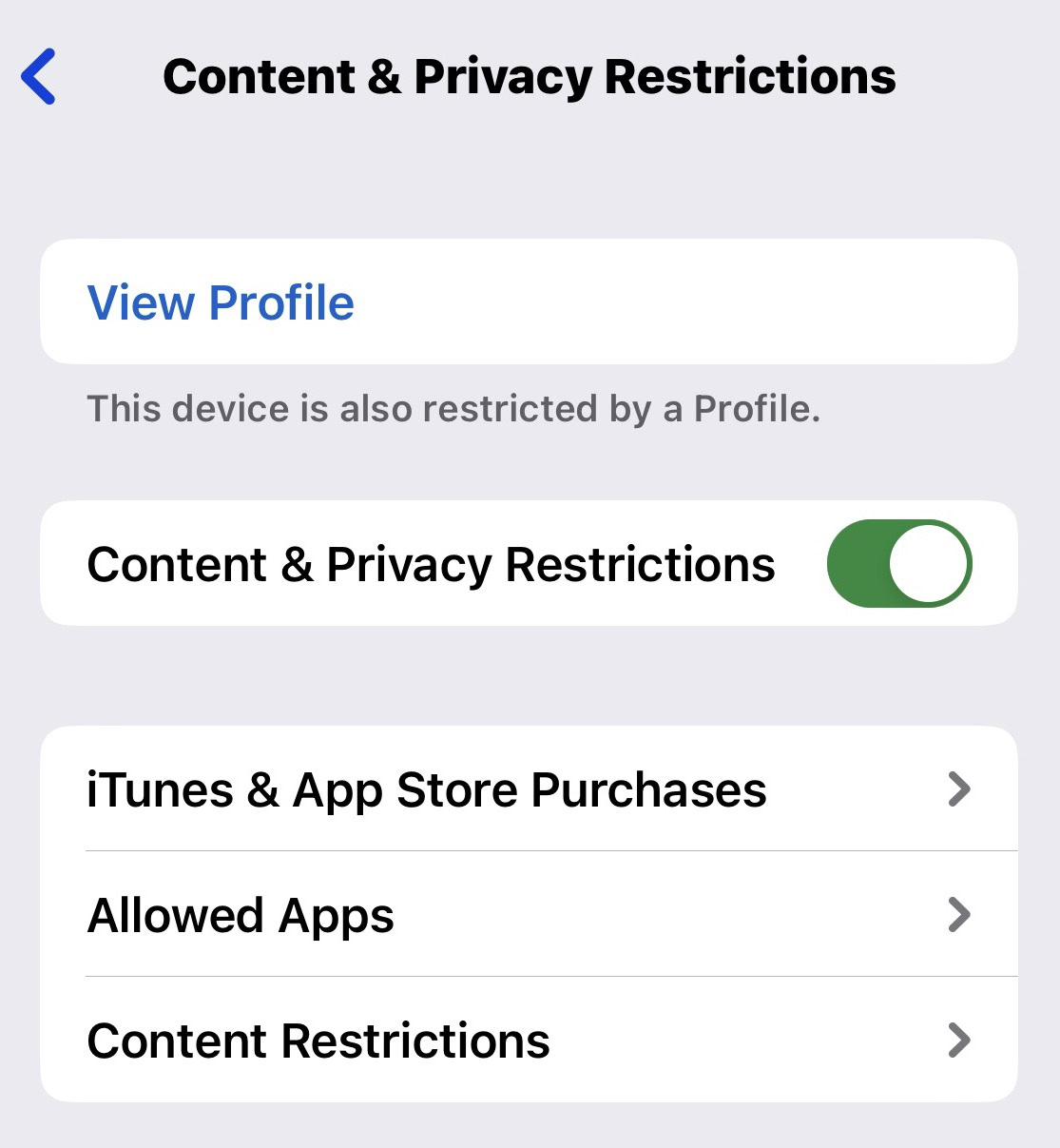Image resolution: width=1060 pixels, height=1148 pixels.
Task: Open View Profile
Action: 221,302
